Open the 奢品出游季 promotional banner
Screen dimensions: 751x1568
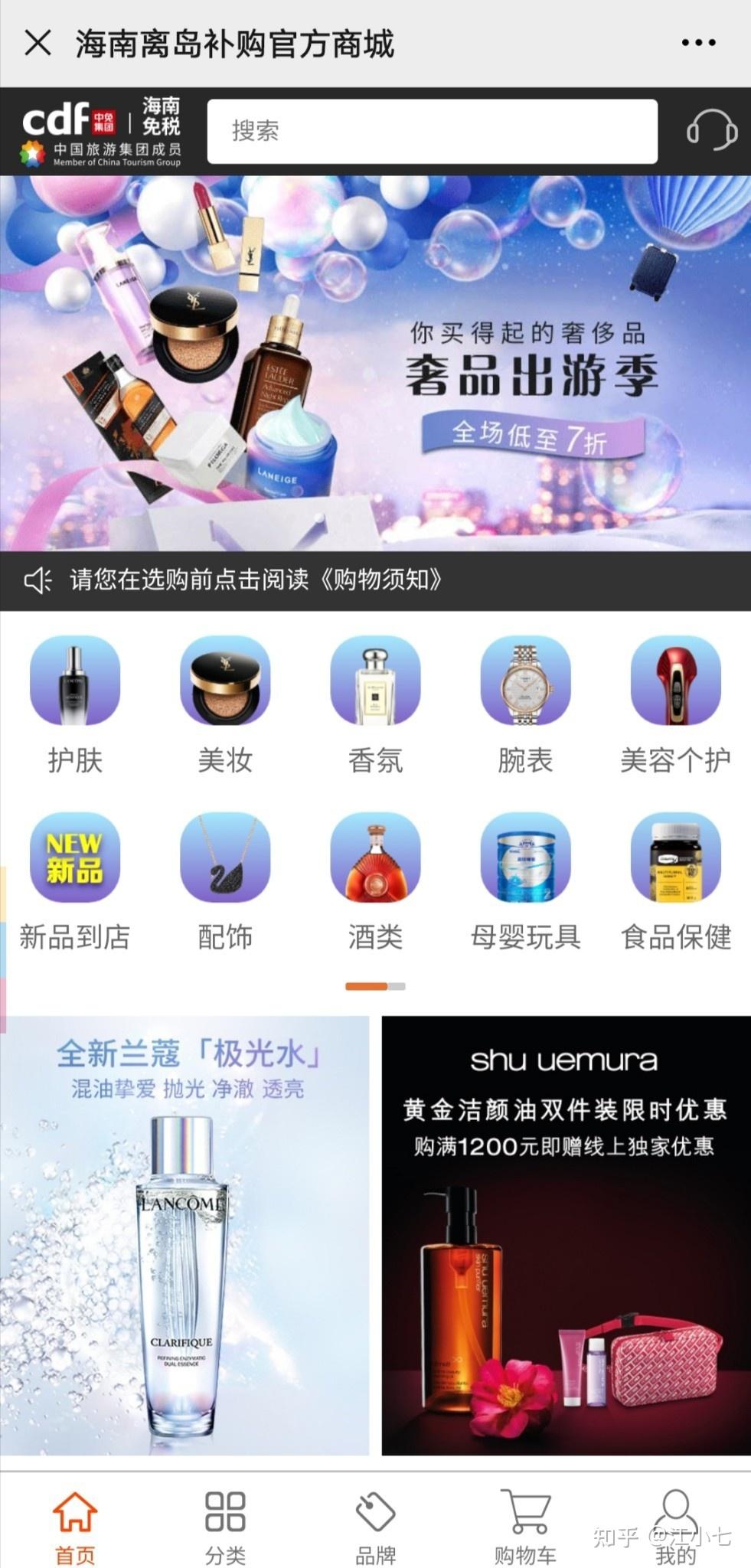[375, 363]
